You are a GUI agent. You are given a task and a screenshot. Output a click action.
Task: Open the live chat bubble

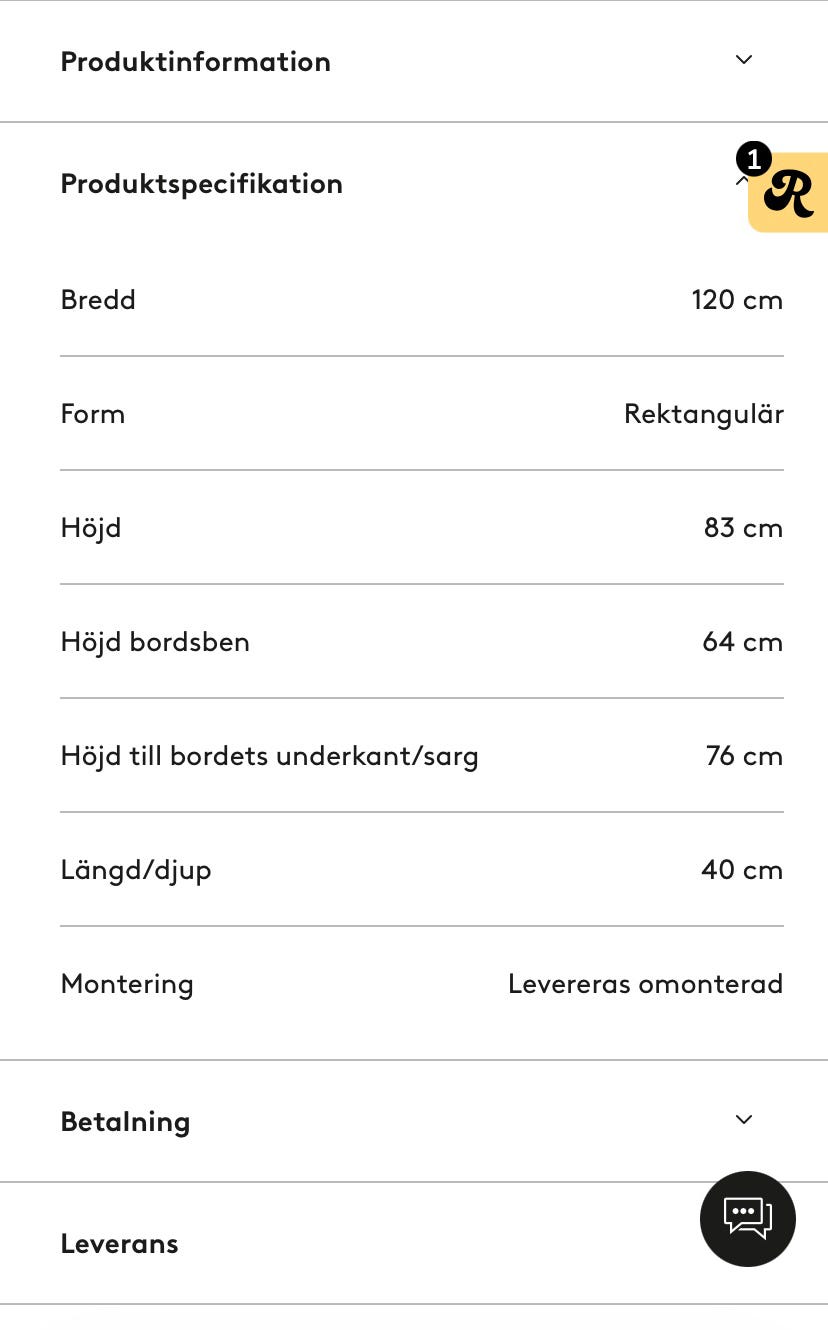[x=748, y=1218]
